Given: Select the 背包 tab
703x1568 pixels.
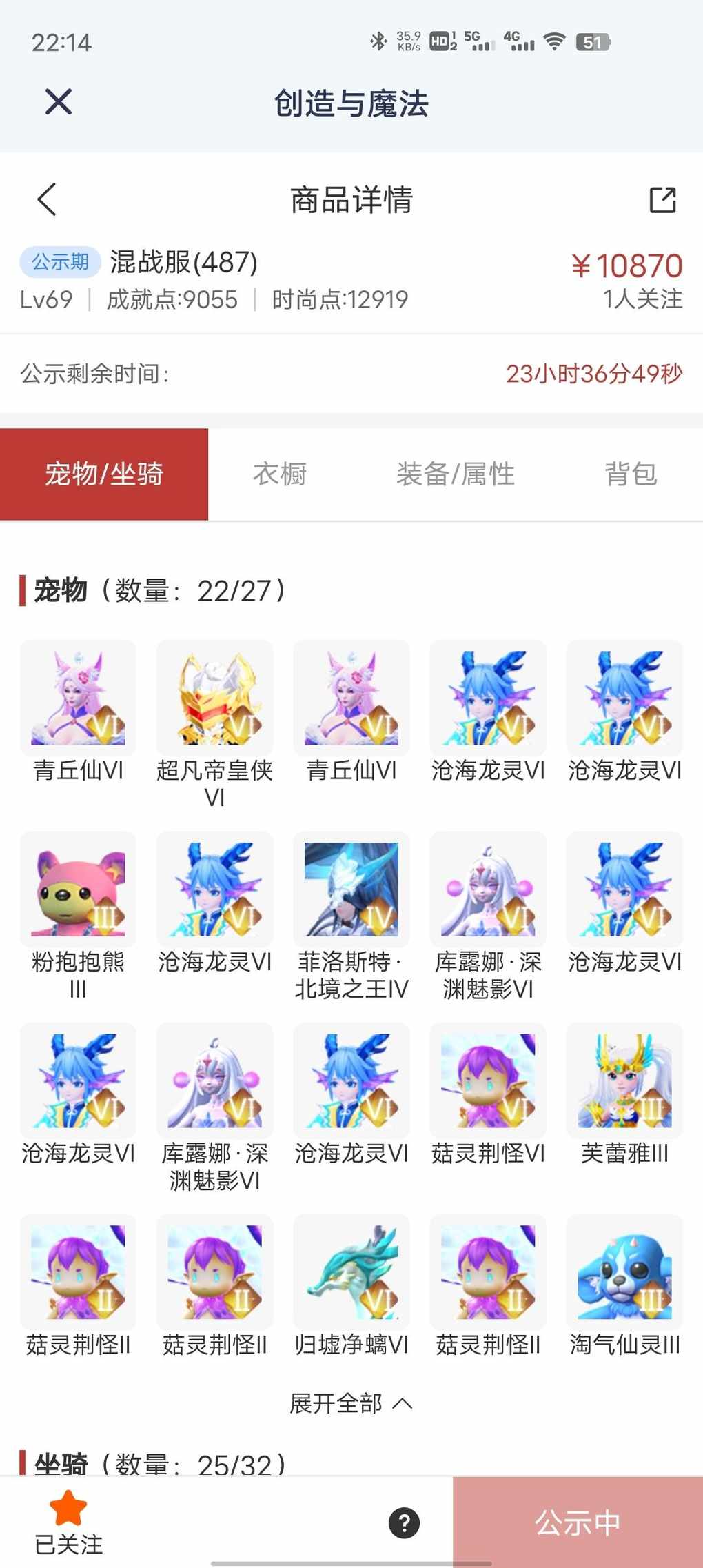Looking at the screenshot, I should click(x=631, y=474).
